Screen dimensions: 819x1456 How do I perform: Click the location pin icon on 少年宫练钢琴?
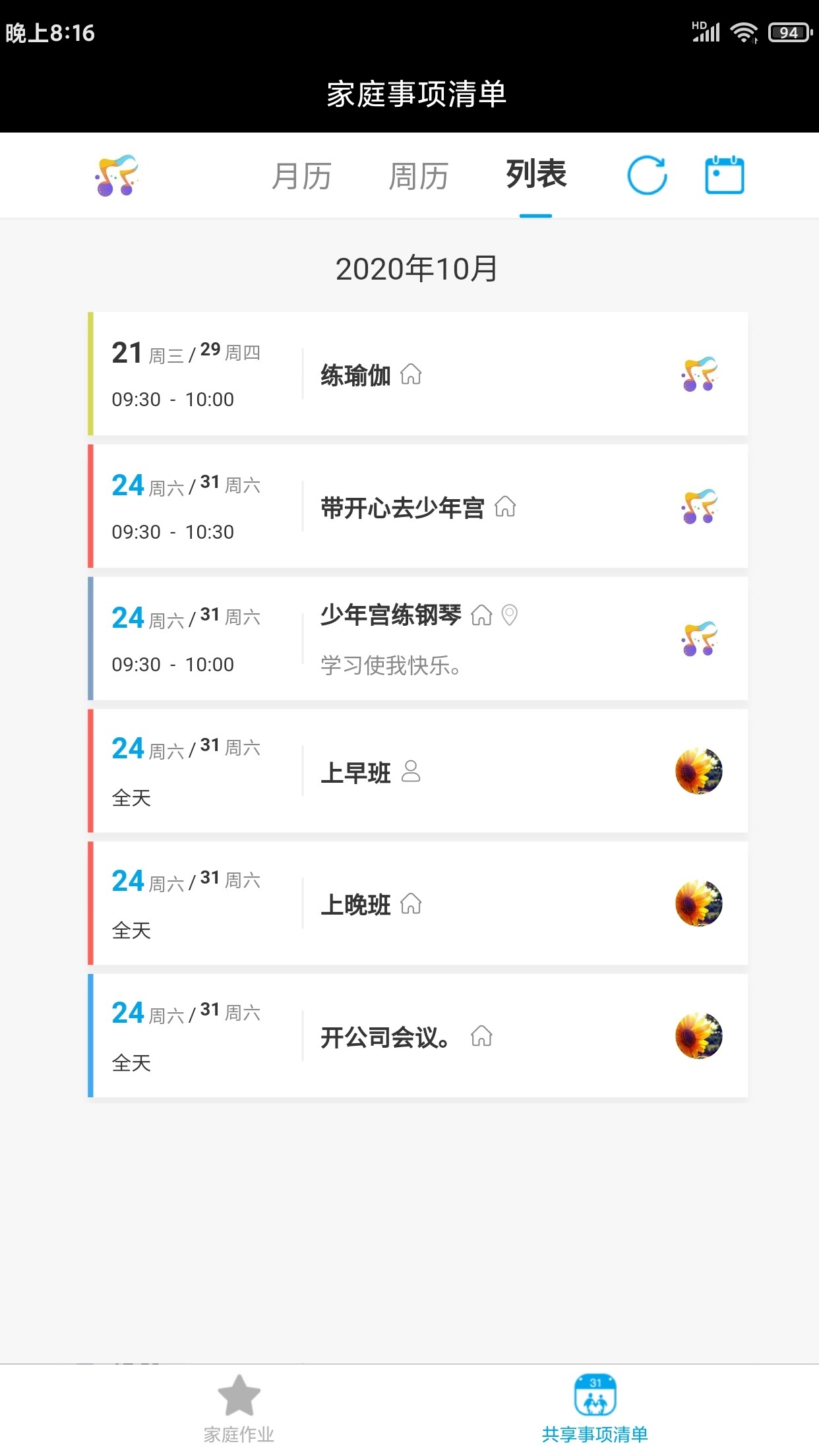pos(509,616)
